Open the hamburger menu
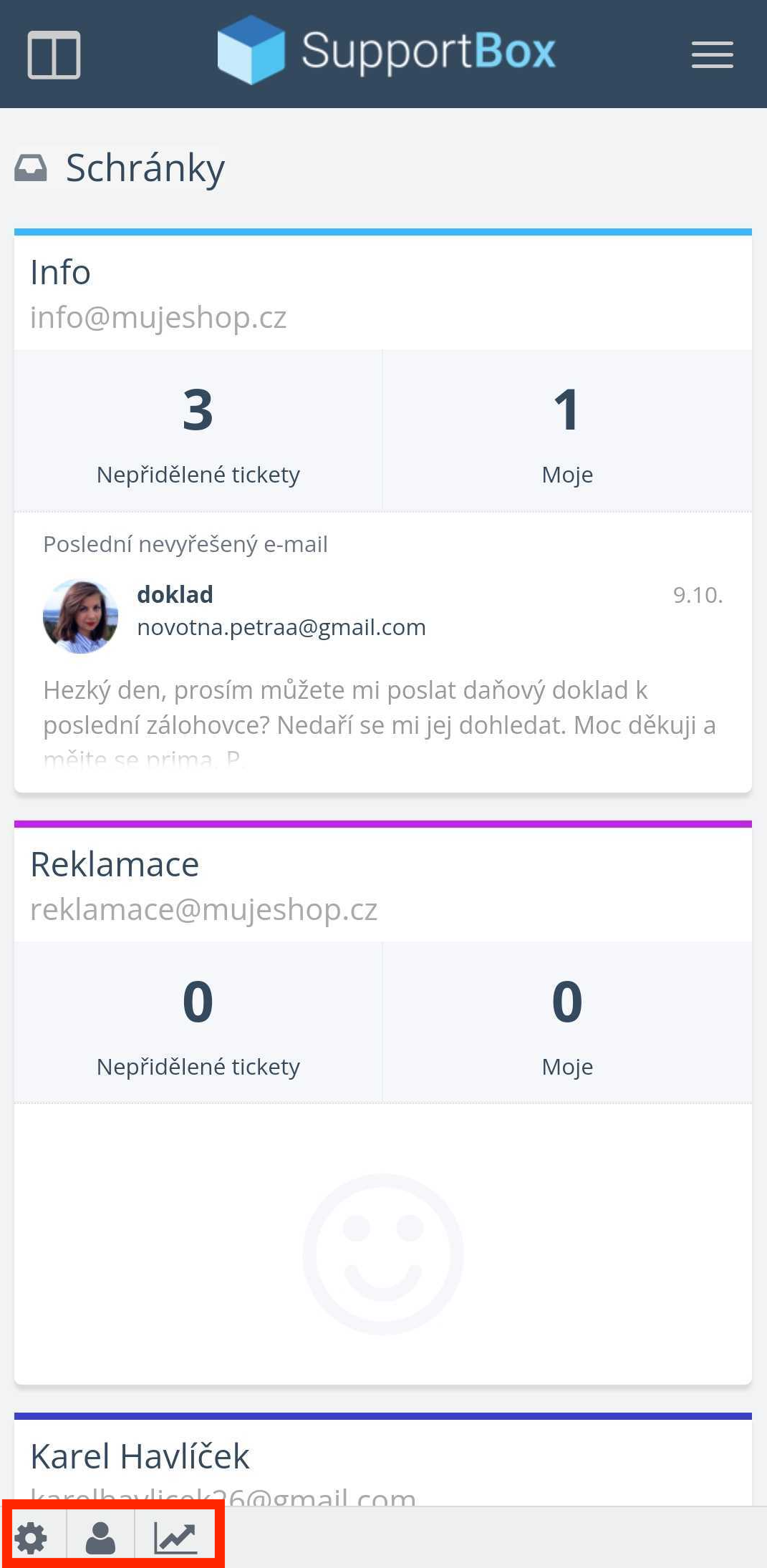This screenshot has width=767, height=1568. click(x=712, y=54)
